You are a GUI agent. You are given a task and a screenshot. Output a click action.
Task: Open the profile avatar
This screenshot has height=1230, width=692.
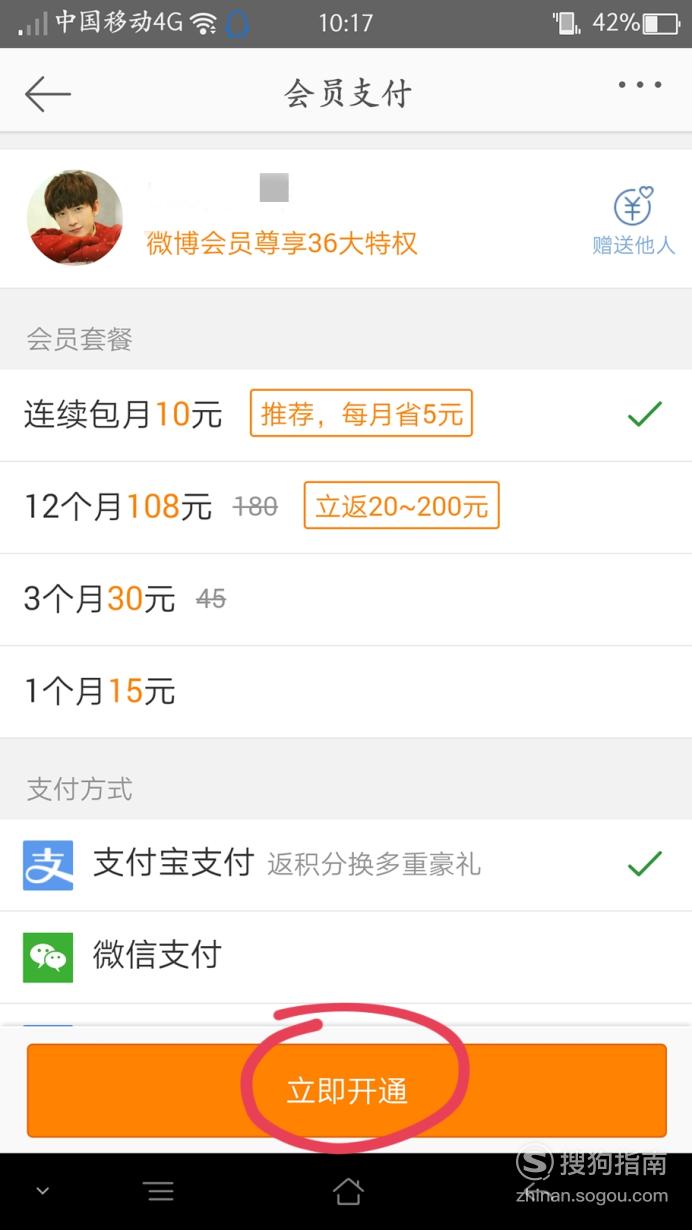(x=75, y=217)
